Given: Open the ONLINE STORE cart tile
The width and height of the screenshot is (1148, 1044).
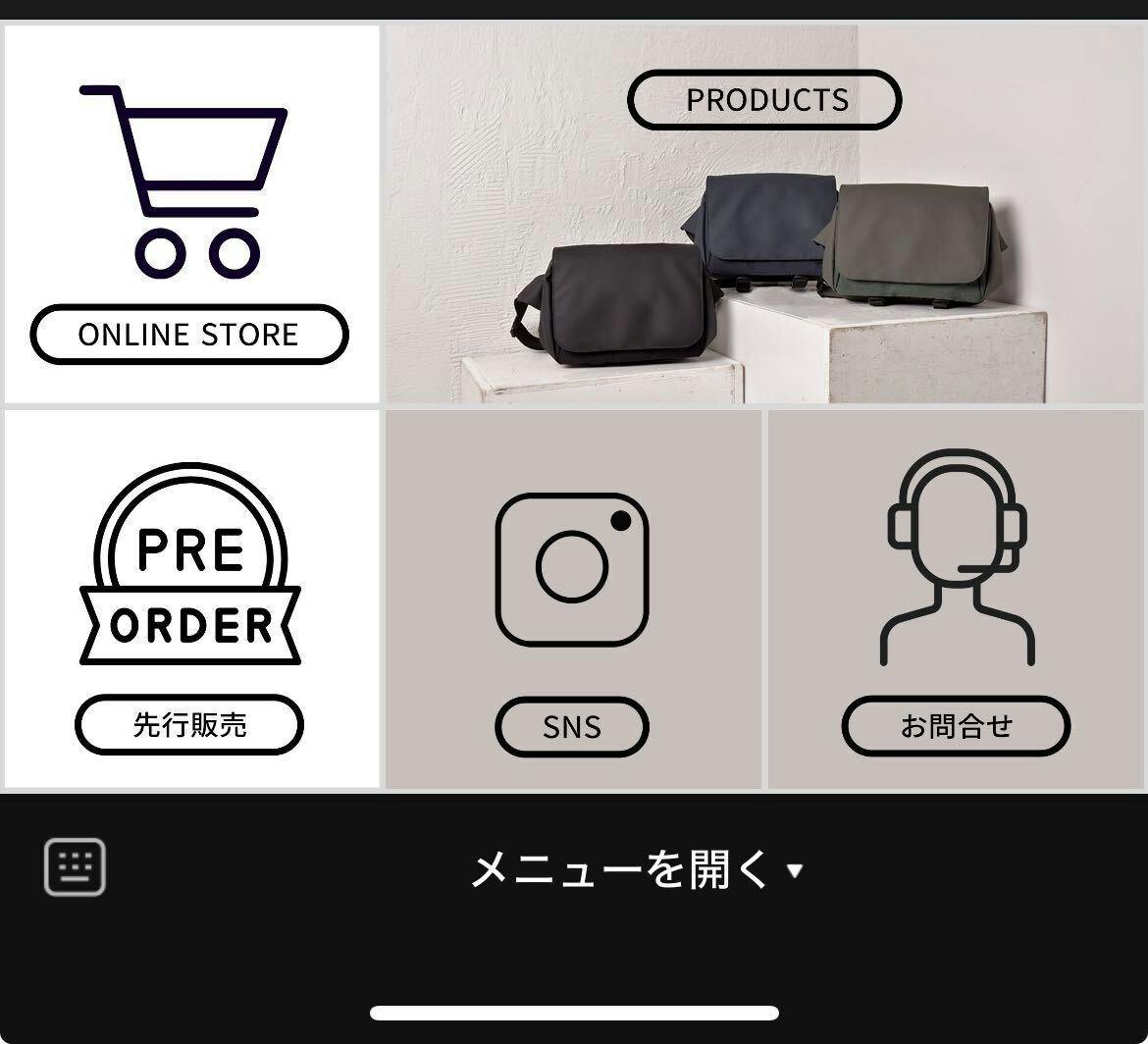Looking at the screenshot, I should coord(191,214).
